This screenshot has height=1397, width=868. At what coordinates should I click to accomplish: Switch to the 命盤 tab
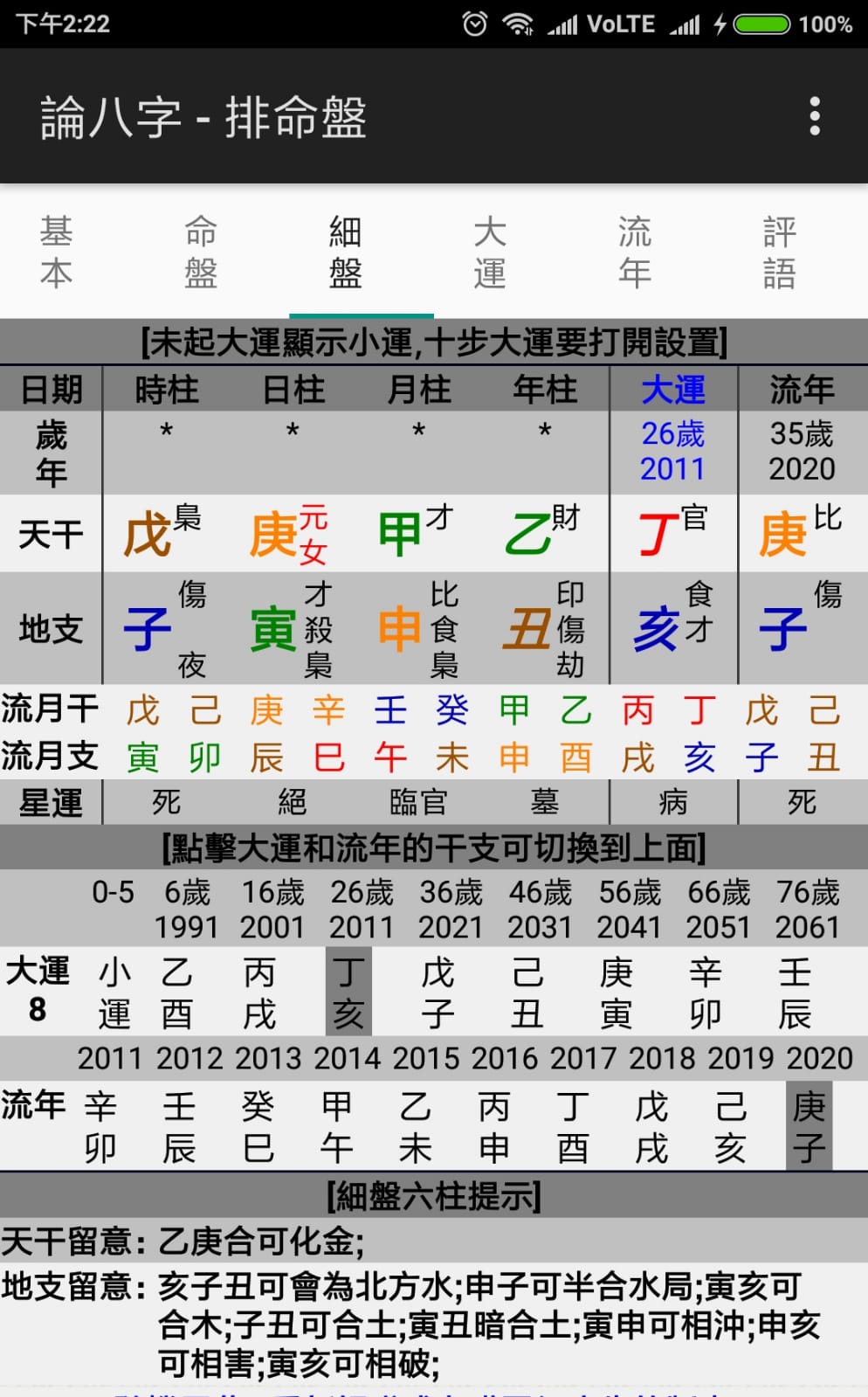click(x=202, y=252)
